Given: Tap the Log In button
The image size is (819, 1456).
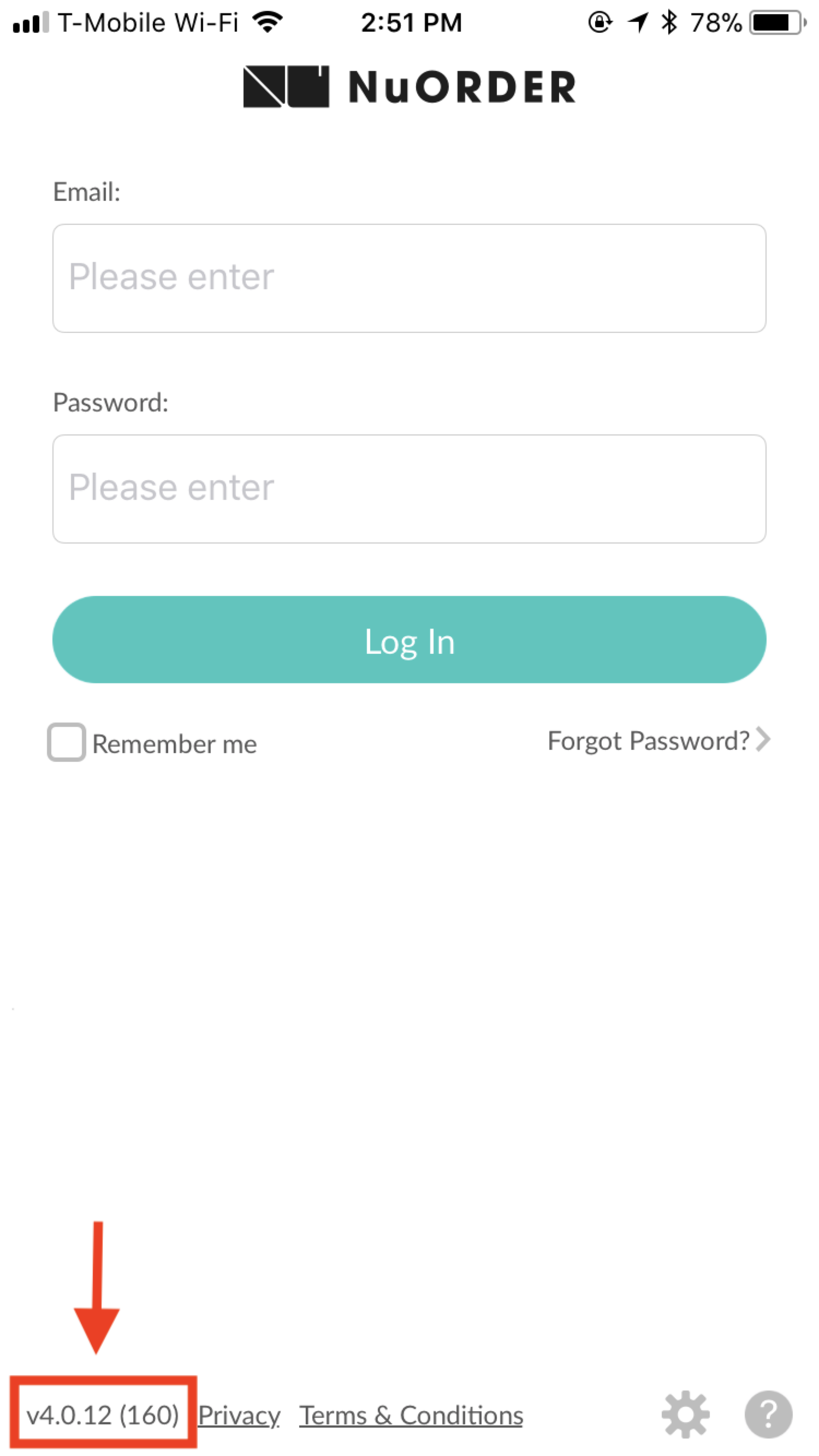Looking at the screenshot, I should 409,640.
